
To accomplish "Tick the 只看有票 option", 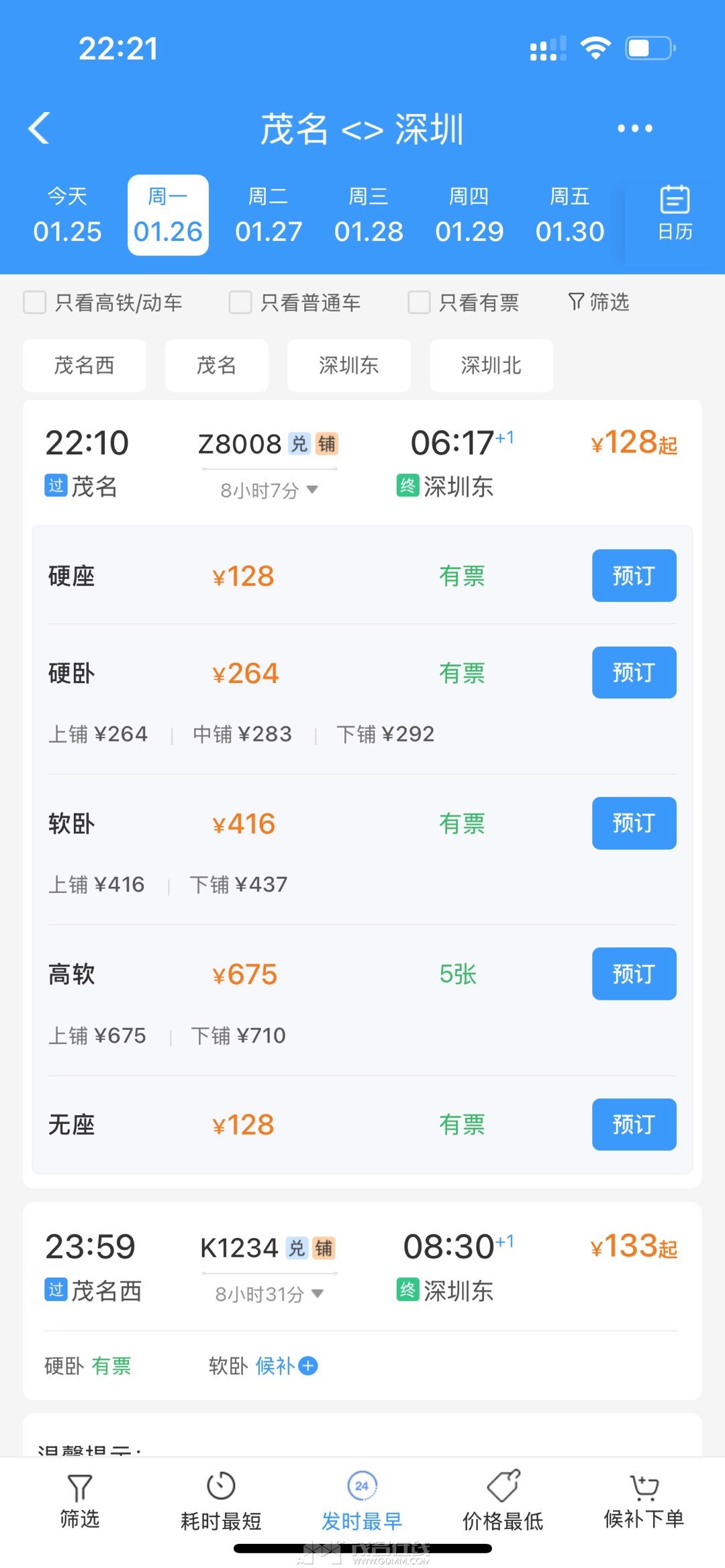I will point(419,303).
